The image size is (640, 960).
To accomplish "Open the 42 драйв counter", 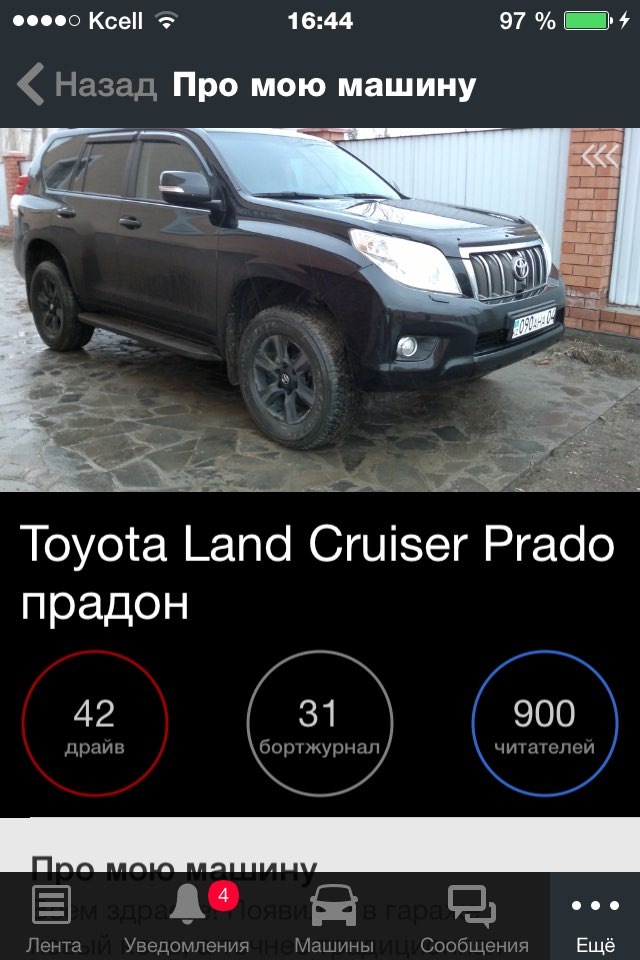I will [x=95, y=724].
